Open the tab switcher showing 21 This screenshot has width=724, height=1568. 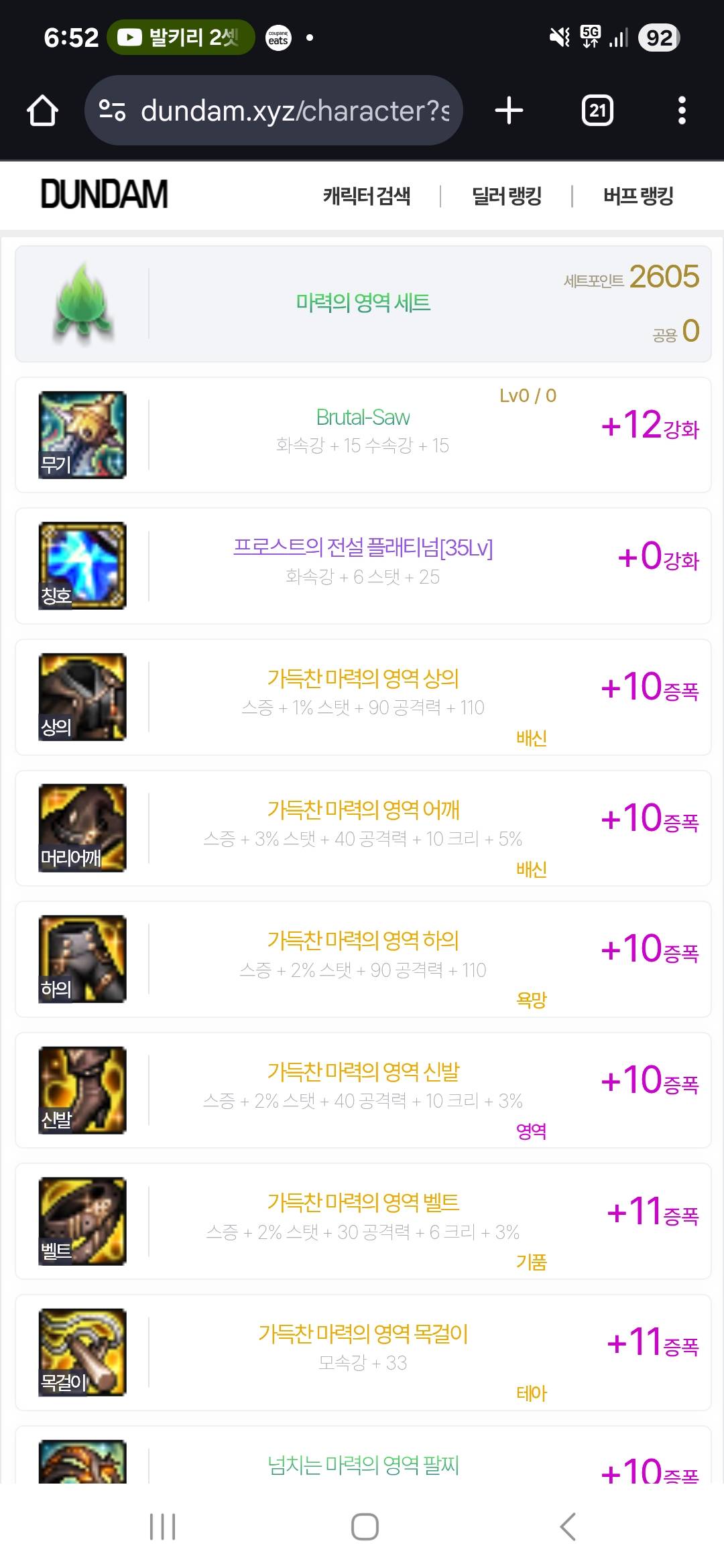(x=597, y=111)
